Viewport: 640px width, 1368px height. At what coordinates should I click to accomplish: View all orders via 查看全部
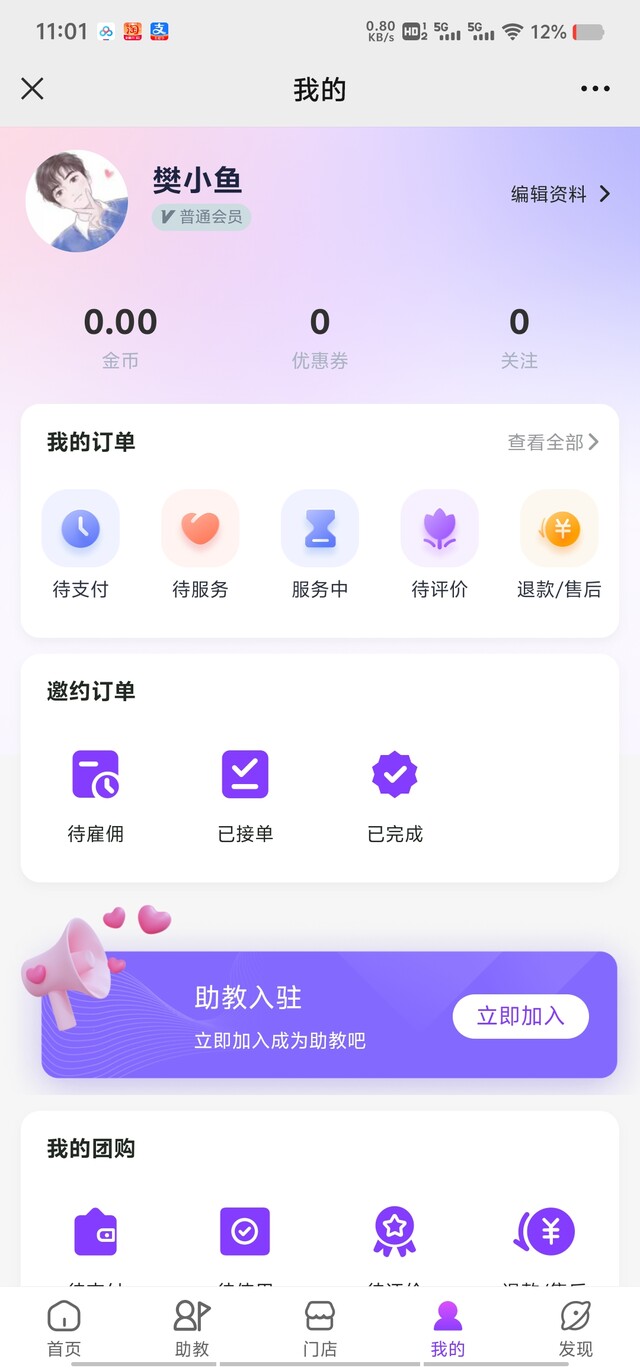(x=553, y=442)
